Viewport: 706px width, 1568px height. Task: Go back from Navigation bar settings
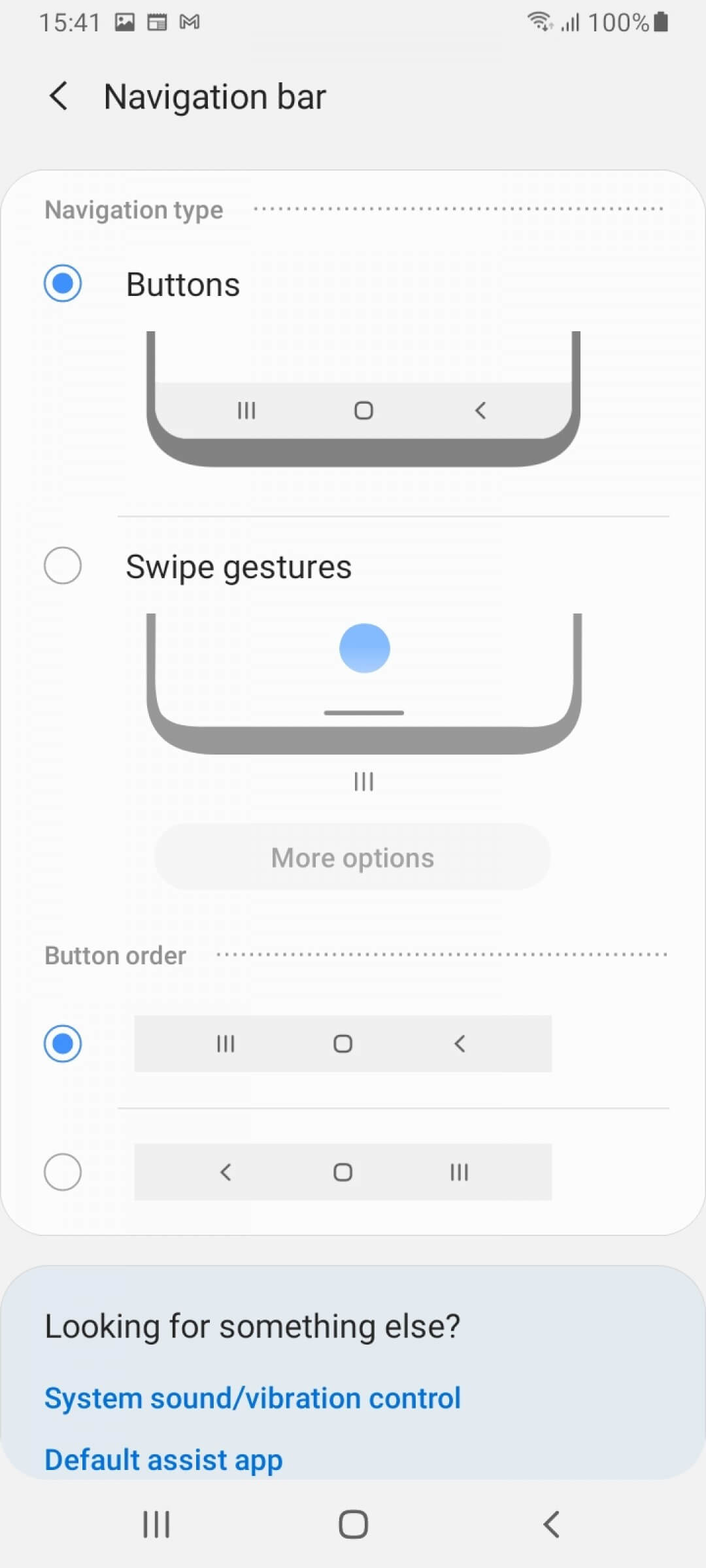tap(59, 97)
